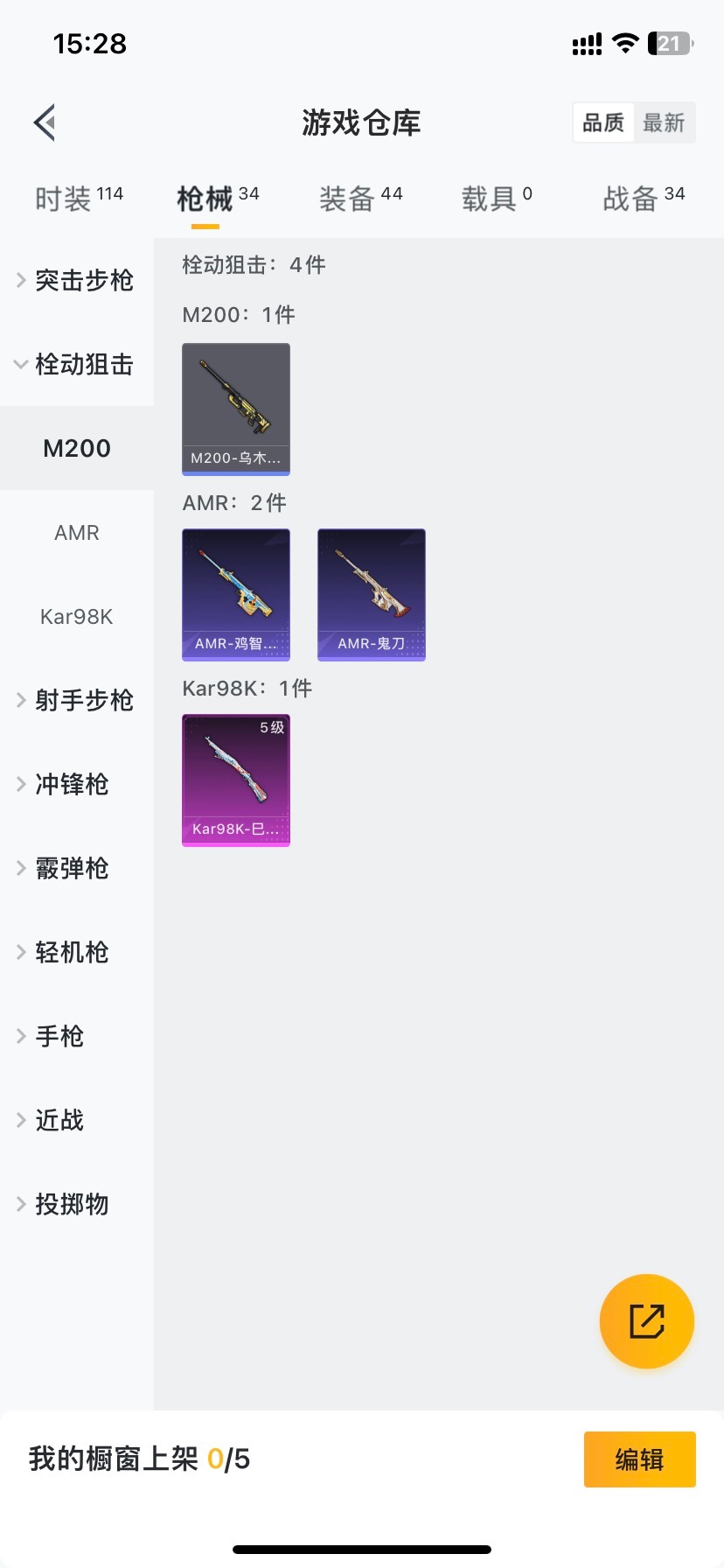This screenshot has width=724, height=1568.
Task: Open the AMR-鬼刀 weapon card
Action: [x=372, y=595]
